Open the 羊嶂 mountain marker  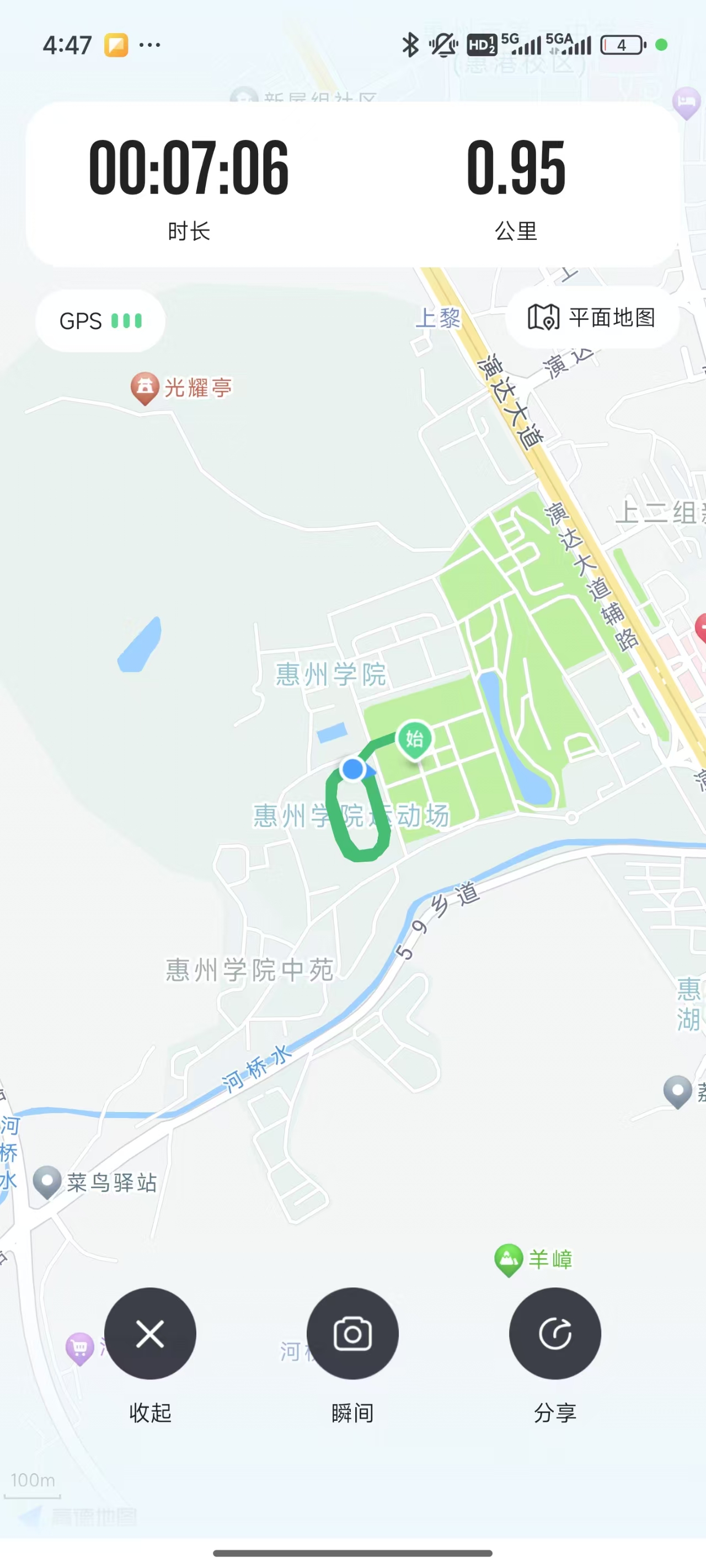[508, 1258]
